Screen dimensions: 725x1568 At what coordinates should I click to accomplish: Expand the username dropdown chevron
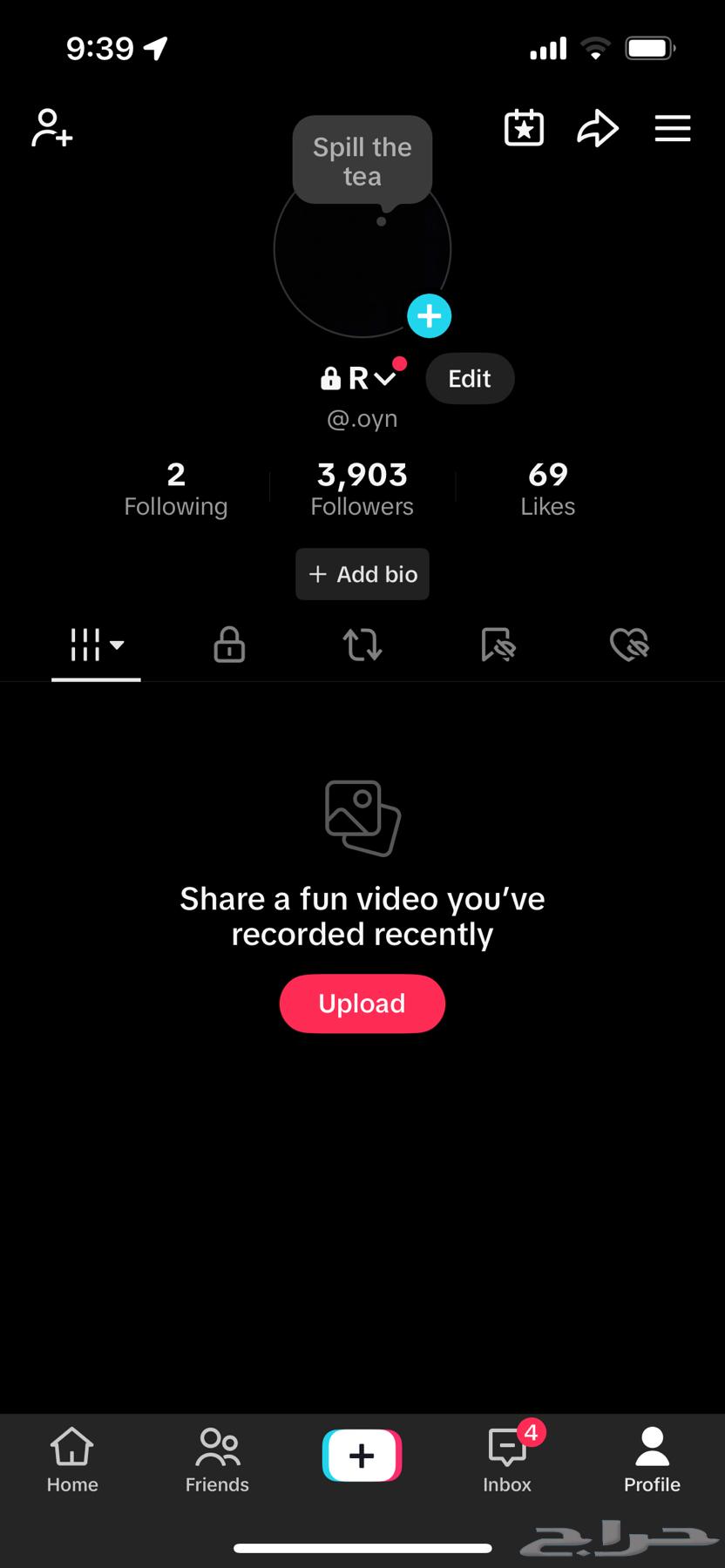click(383, 379)
